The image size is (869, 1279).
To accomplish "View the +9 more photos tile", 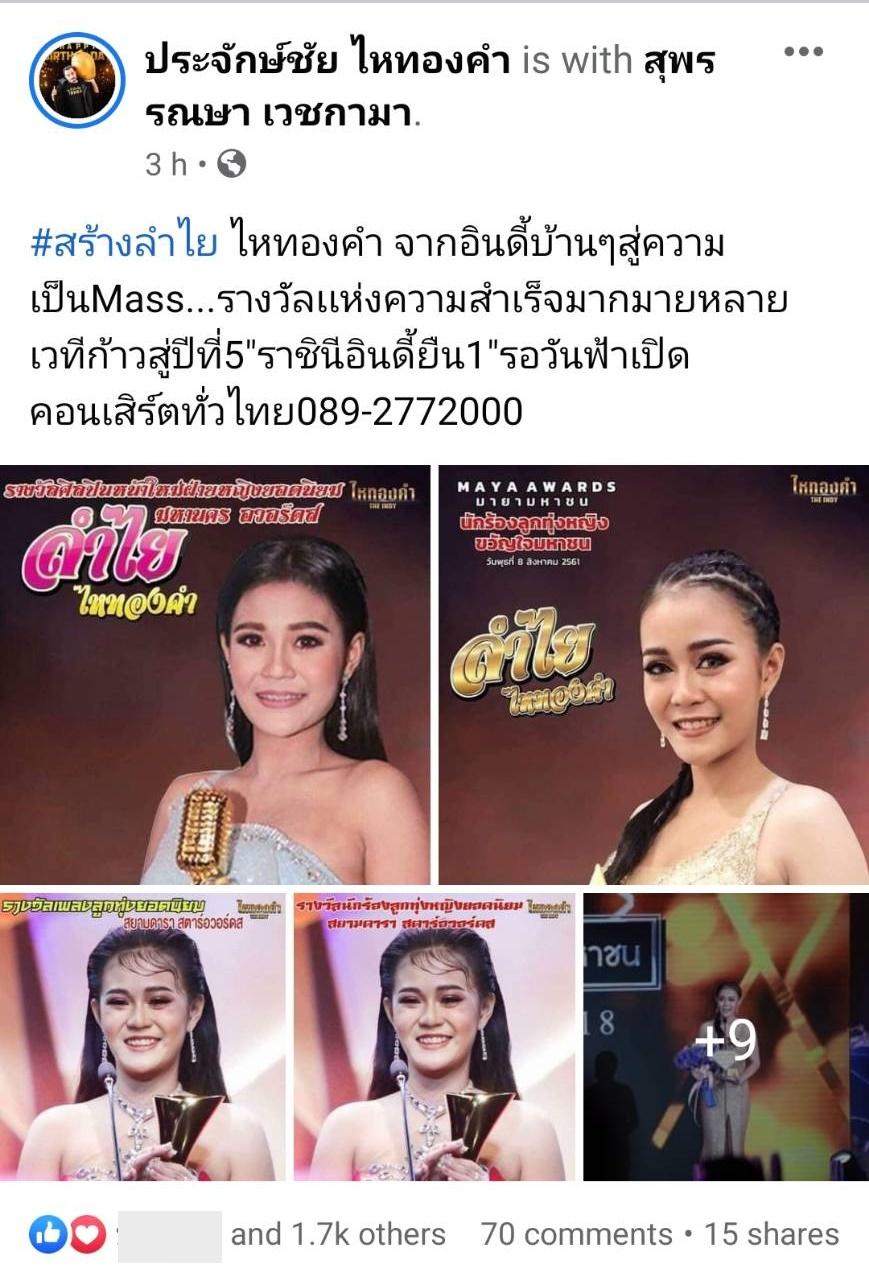I will coord(726,1036).
